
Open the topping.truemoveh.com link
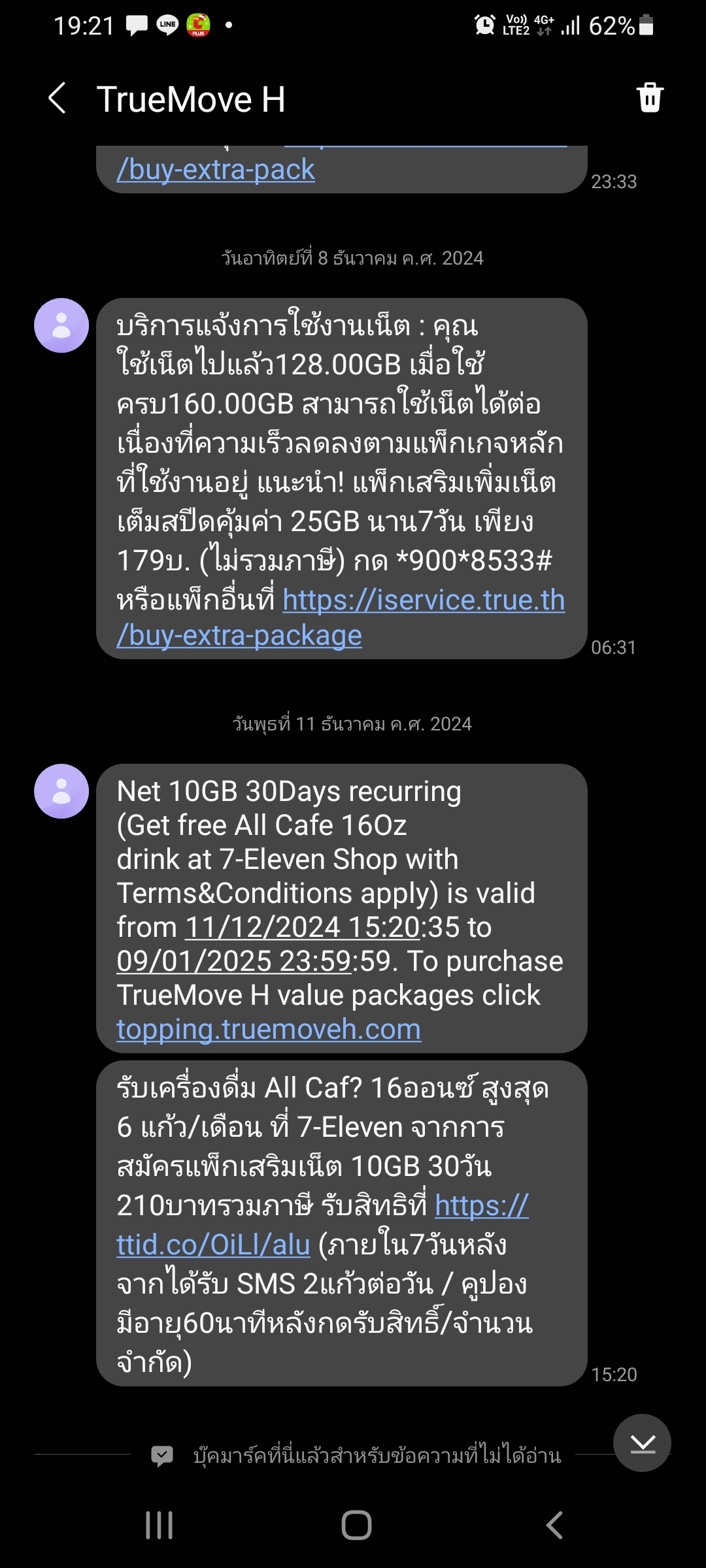click(269, 1029)
